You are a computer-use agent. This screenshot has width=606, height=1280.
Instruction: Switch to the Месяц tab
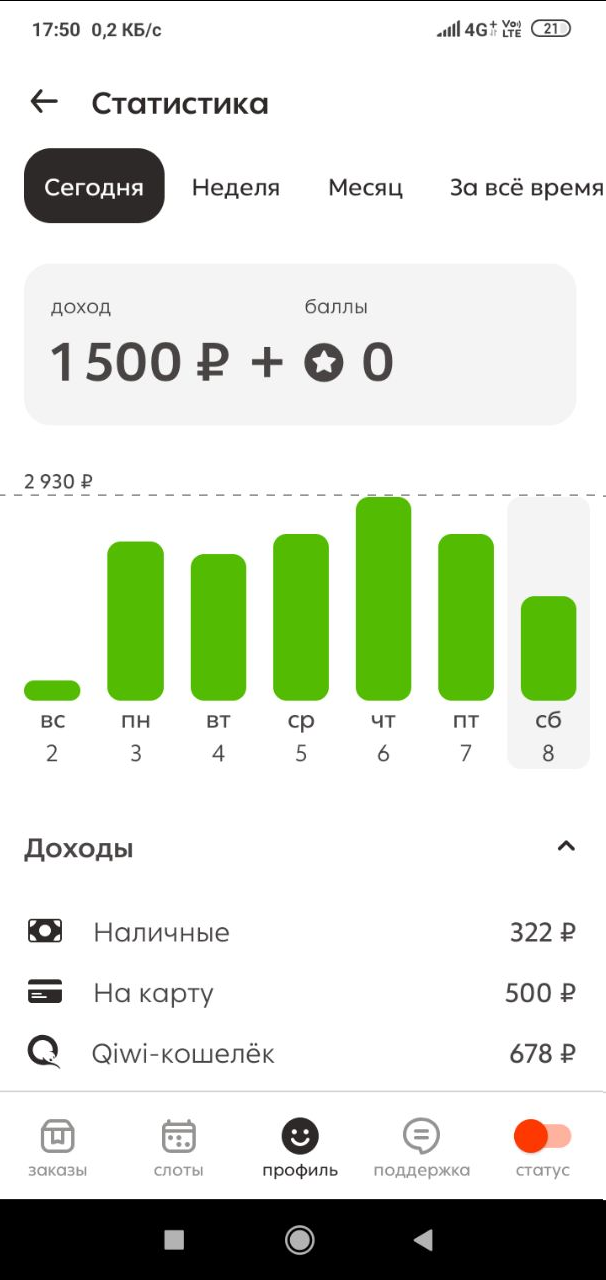click(366, 187)
